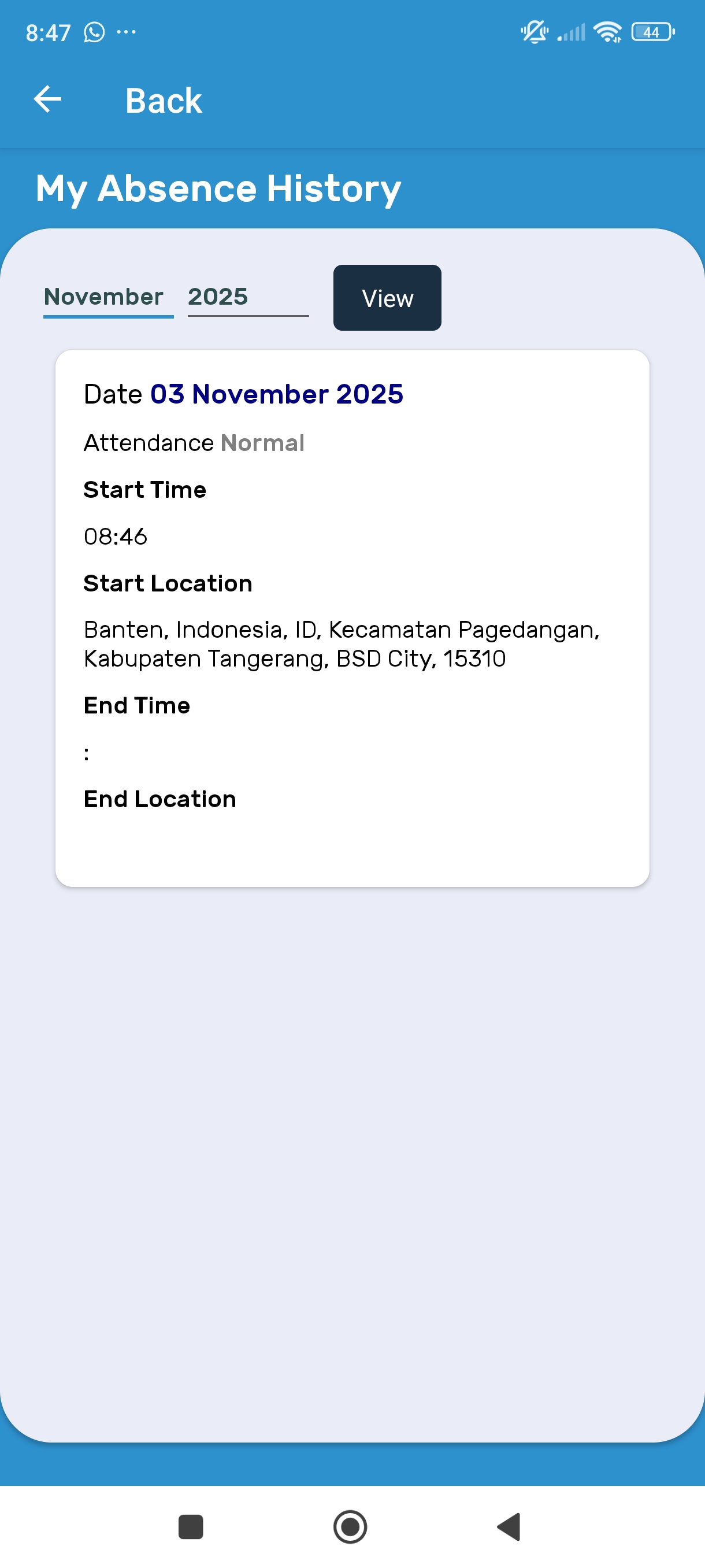This screenshot has height=1568, width=705.
Task: Go to the system home screen
Action: (x=350, y=1526)
